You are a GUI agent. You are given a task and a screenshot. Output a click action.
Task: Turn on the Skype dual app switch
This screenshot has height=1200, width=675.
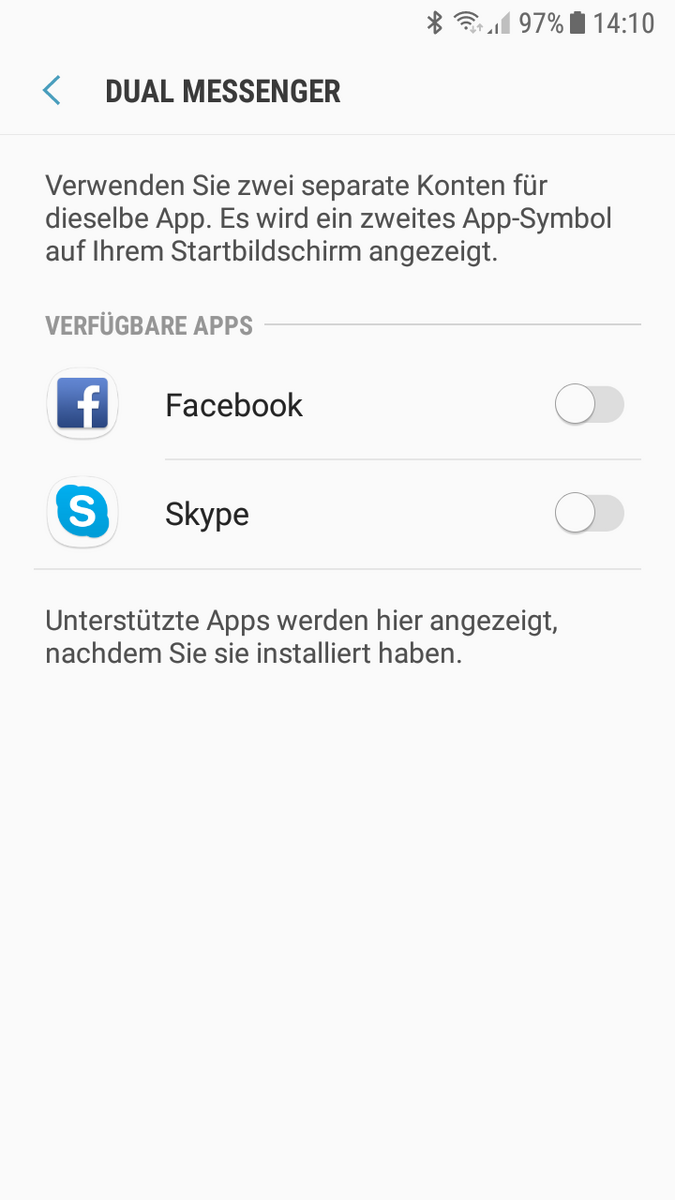pos(589,514)
